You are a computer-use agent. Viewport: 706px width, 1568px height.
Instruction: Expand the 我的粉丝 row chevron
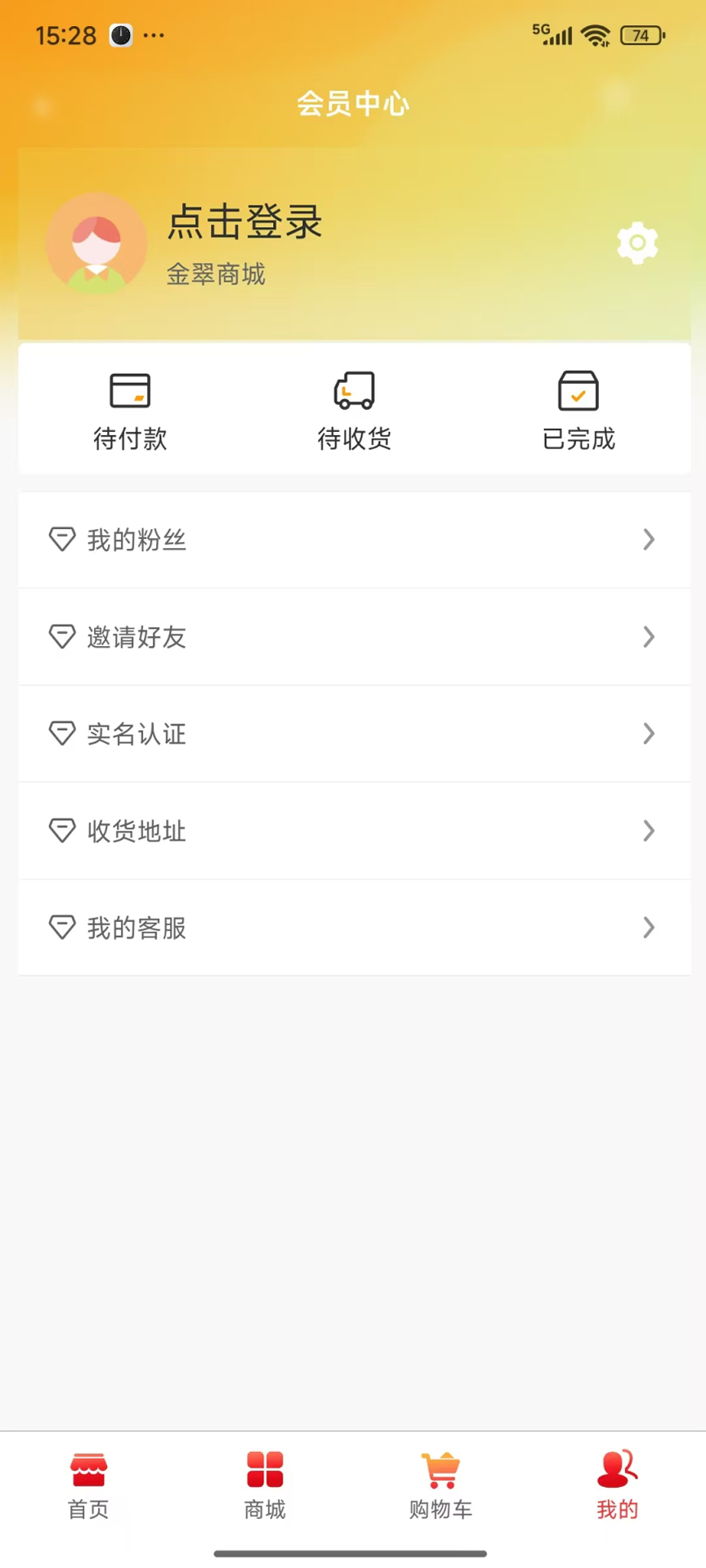click(x=648, y=540)
